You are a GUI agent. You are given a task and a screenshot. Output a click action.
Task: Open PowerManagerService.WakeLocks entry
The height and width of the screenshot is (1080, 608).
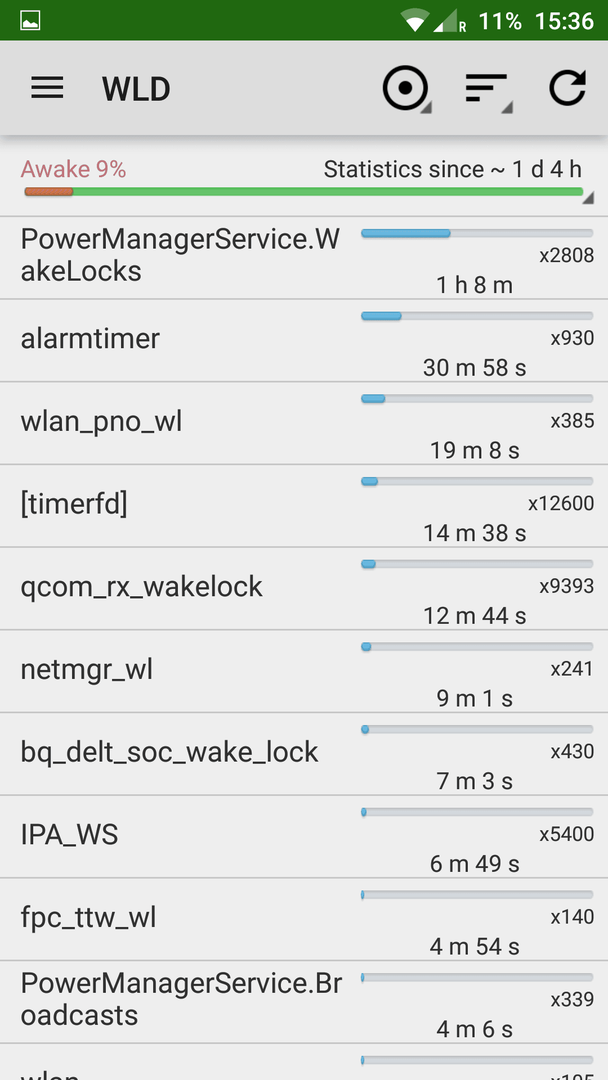coord(304,258)
